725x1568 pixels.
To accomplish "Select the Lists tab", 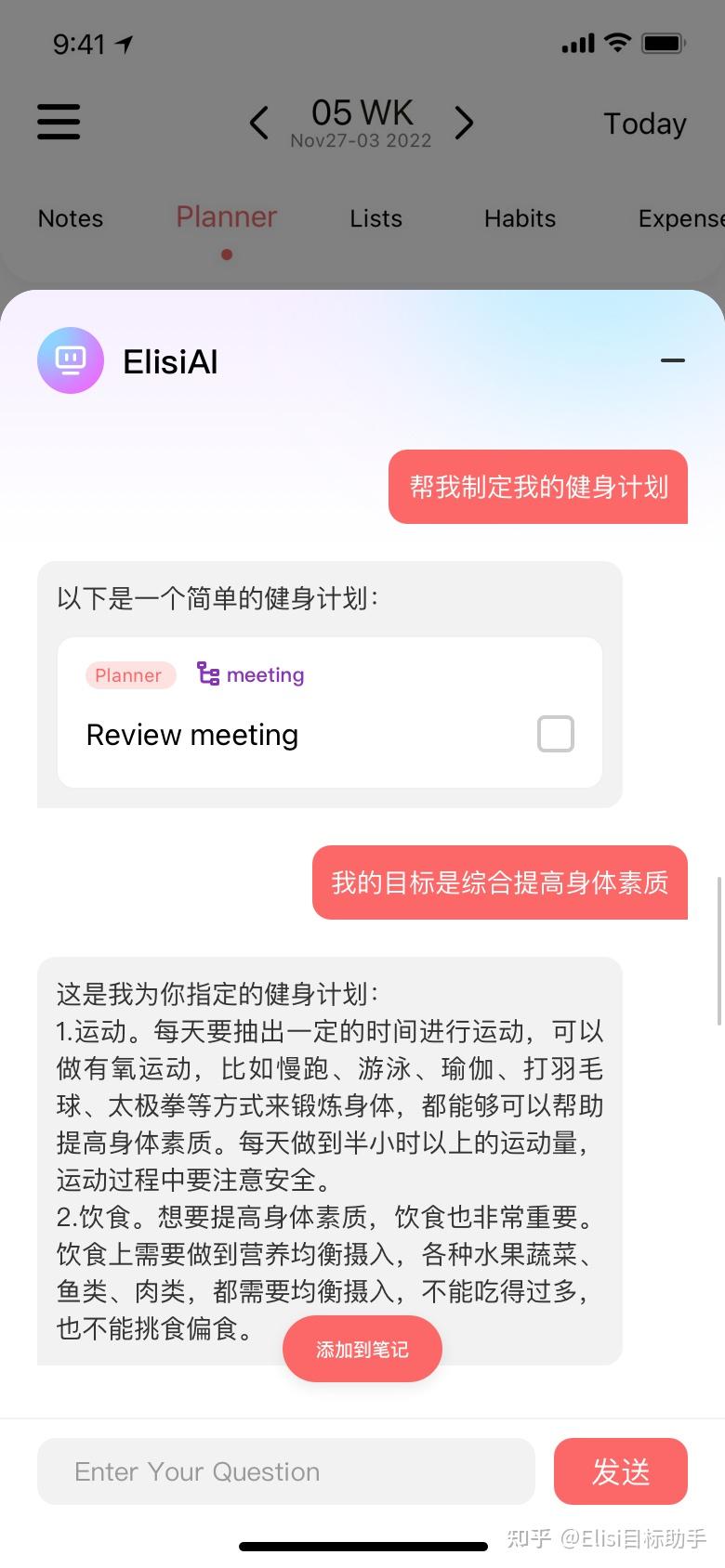I will coord(376,218).
